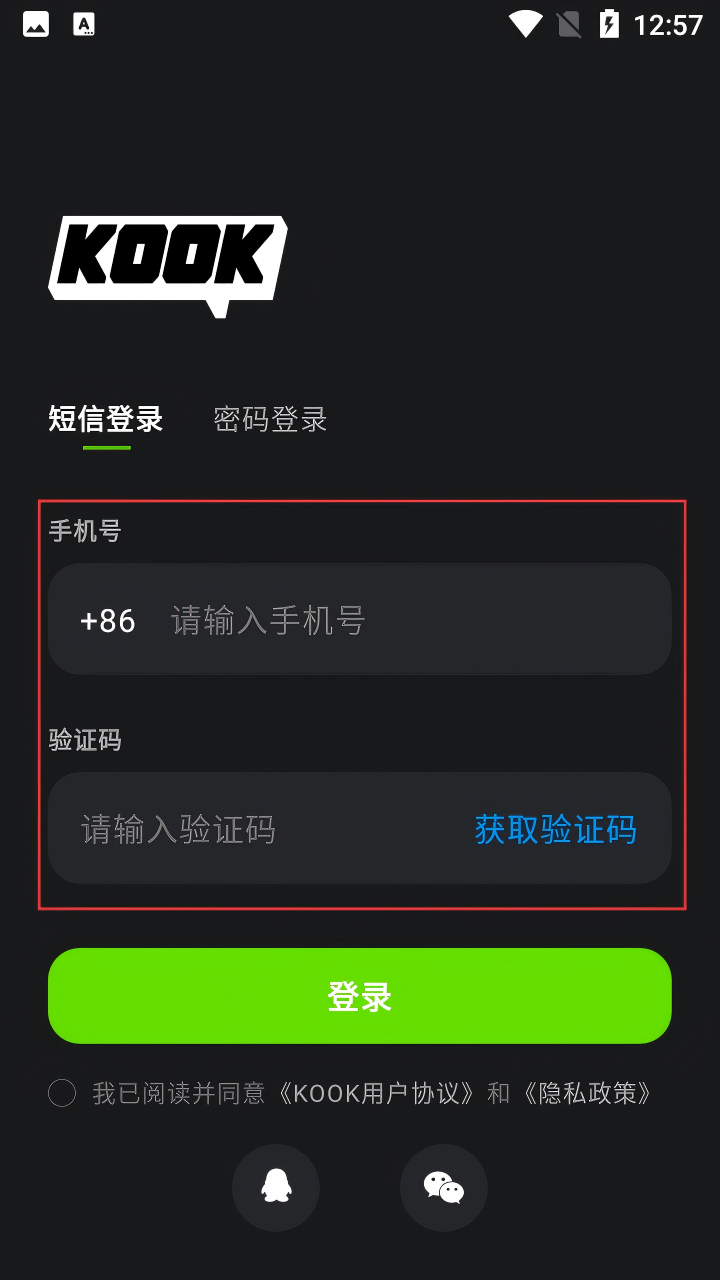Image resolution: width=720 pixels, height=1280 pixels.
Task: Switch to the 密码登录 tab
Action: 270,420
